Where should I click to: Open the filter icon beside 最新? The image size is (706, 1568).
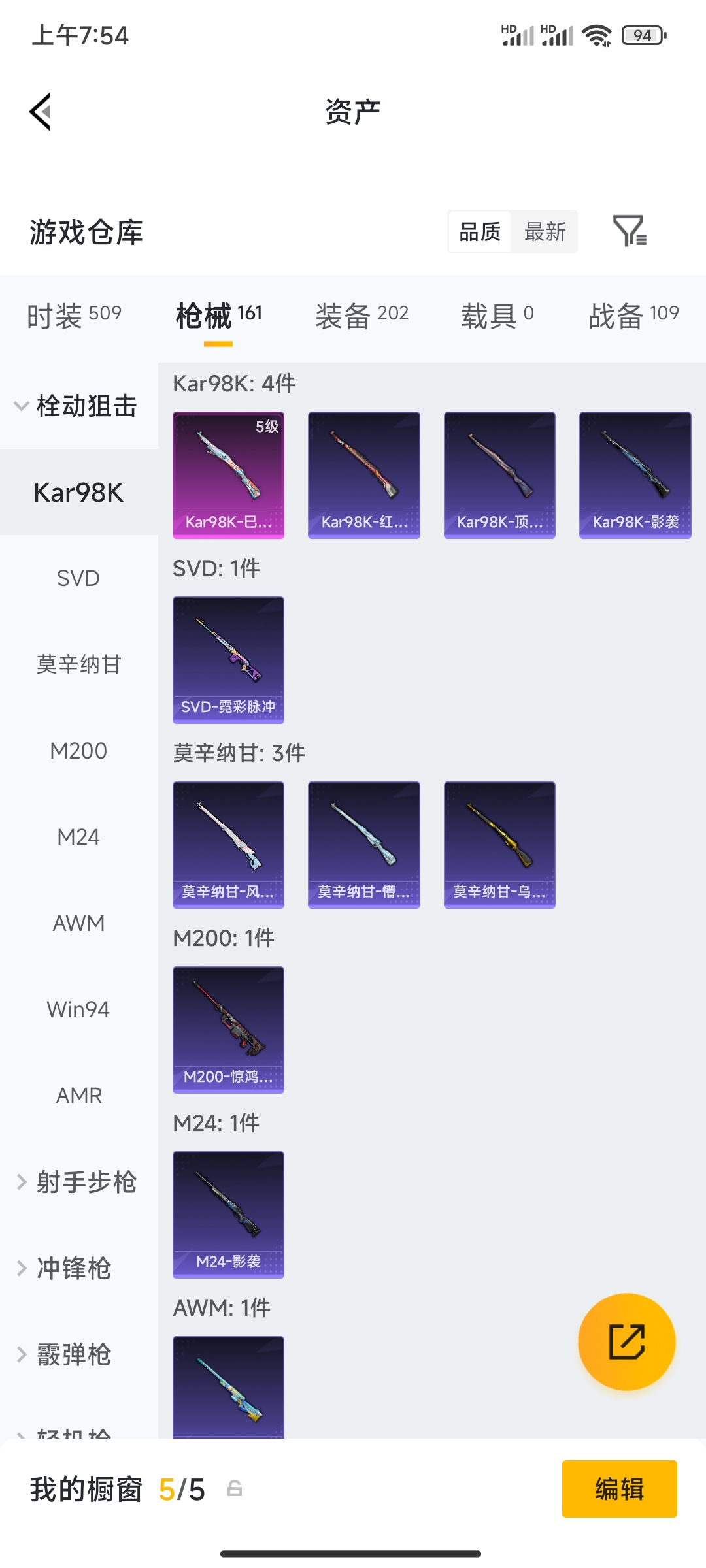coord(630,231)
